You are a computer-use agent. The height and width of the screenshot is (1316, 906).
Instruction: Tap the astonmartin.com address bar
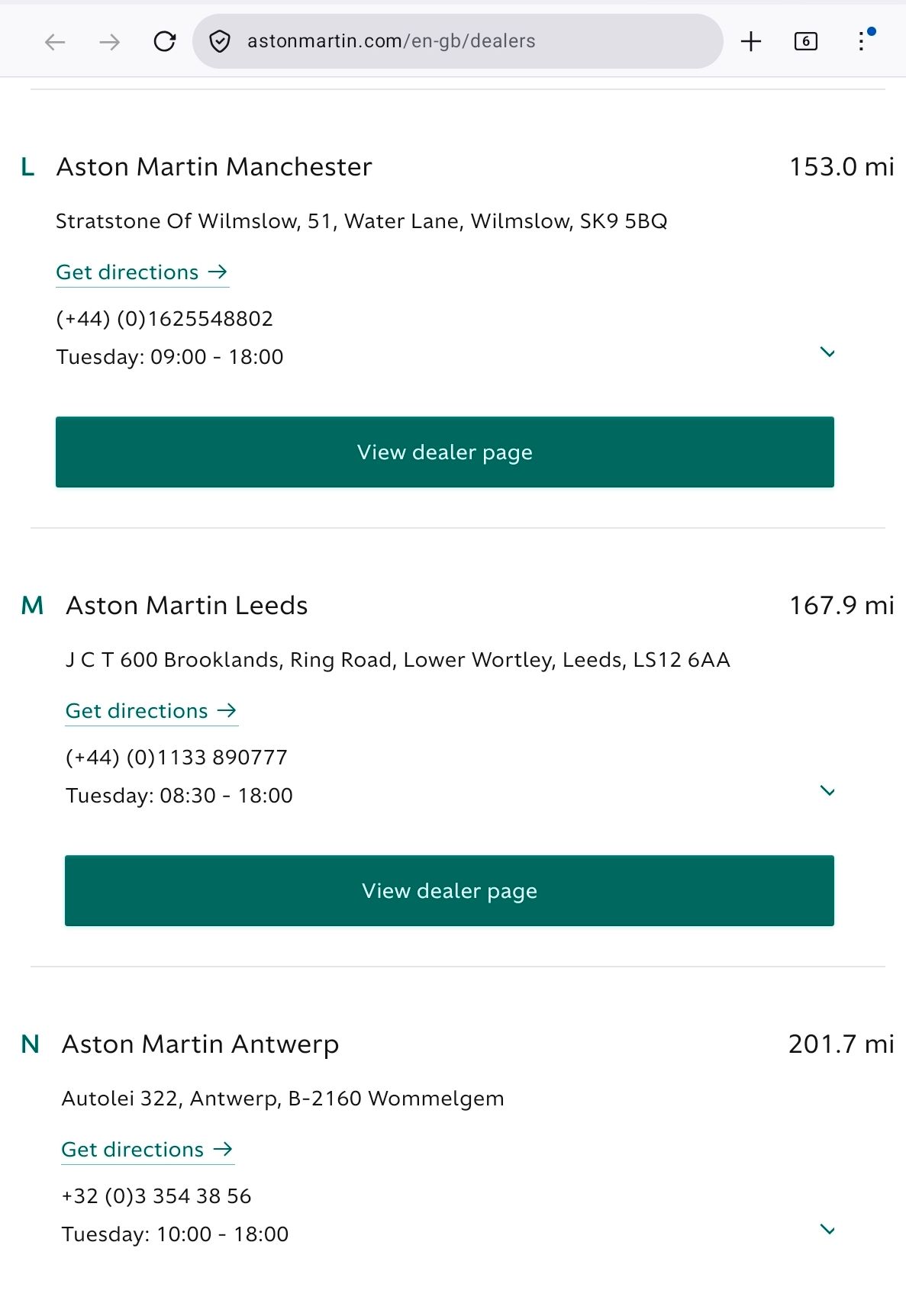458,41
